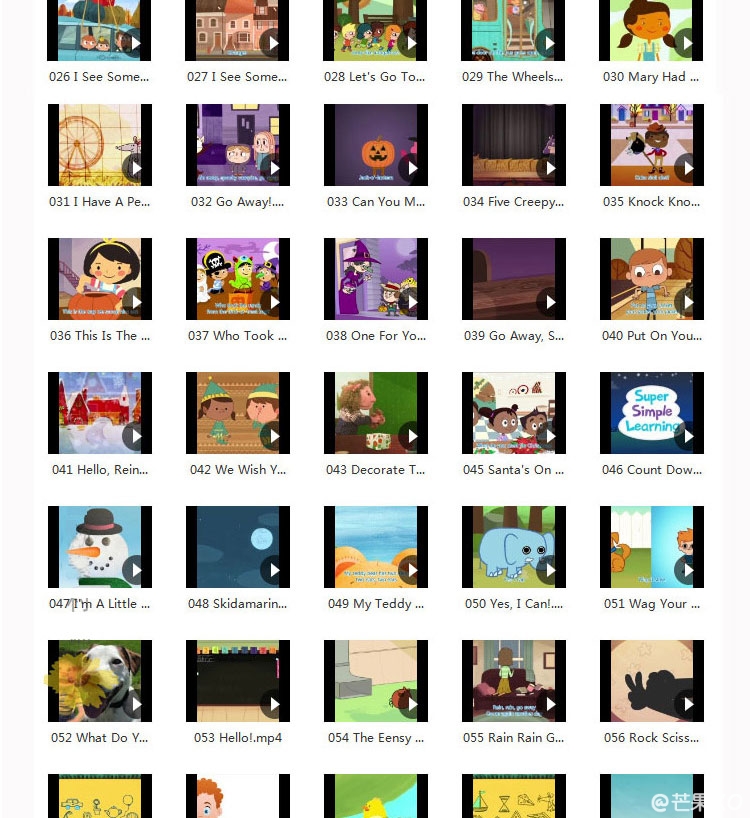750x818 pixels.
Task: Open 043 Decorate T... video
Action: (x=375, y=414)
